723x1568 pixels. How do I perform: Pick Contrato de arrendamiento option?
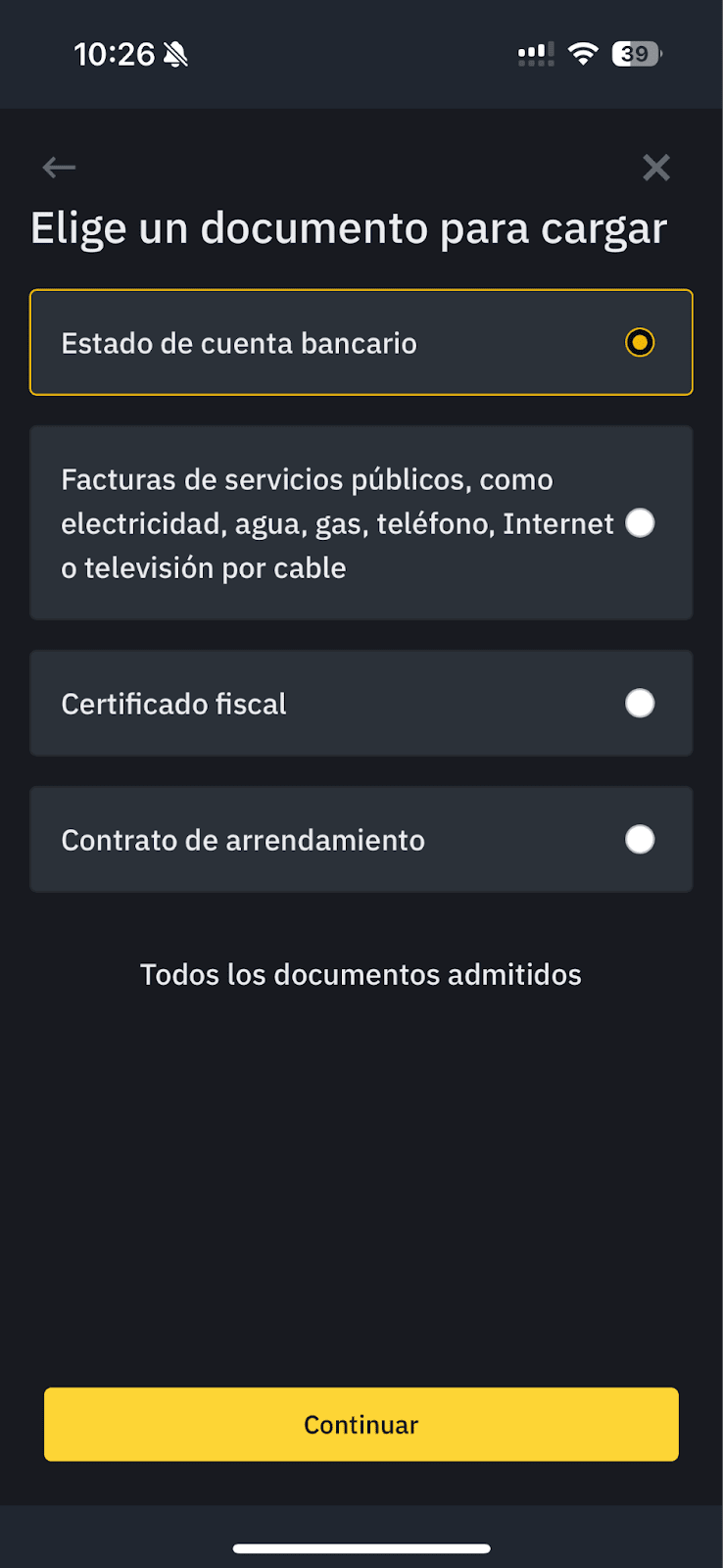[361, 840]
